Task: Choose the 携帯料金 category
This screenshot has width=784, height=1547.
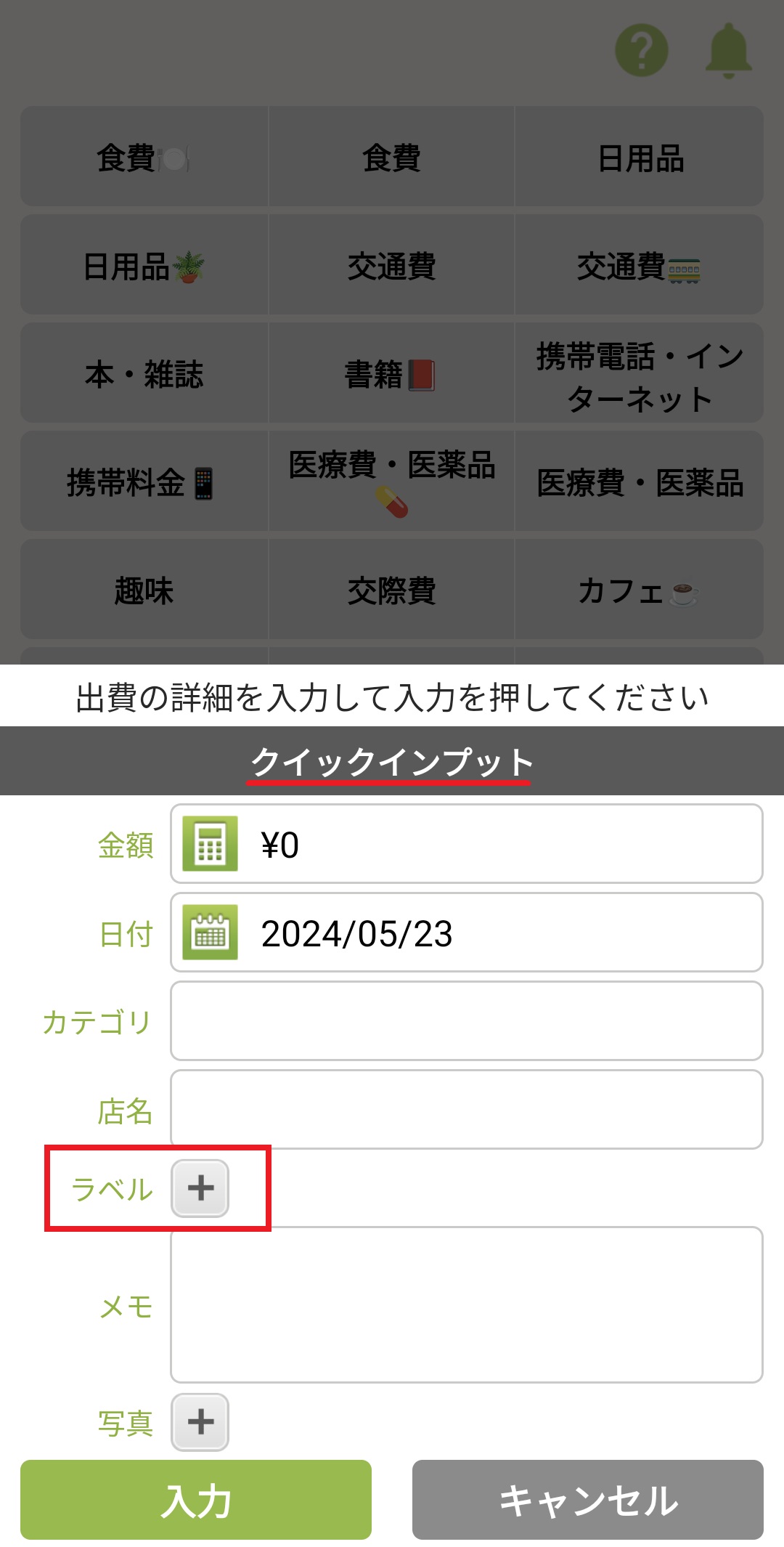Action: coord(144,482)
